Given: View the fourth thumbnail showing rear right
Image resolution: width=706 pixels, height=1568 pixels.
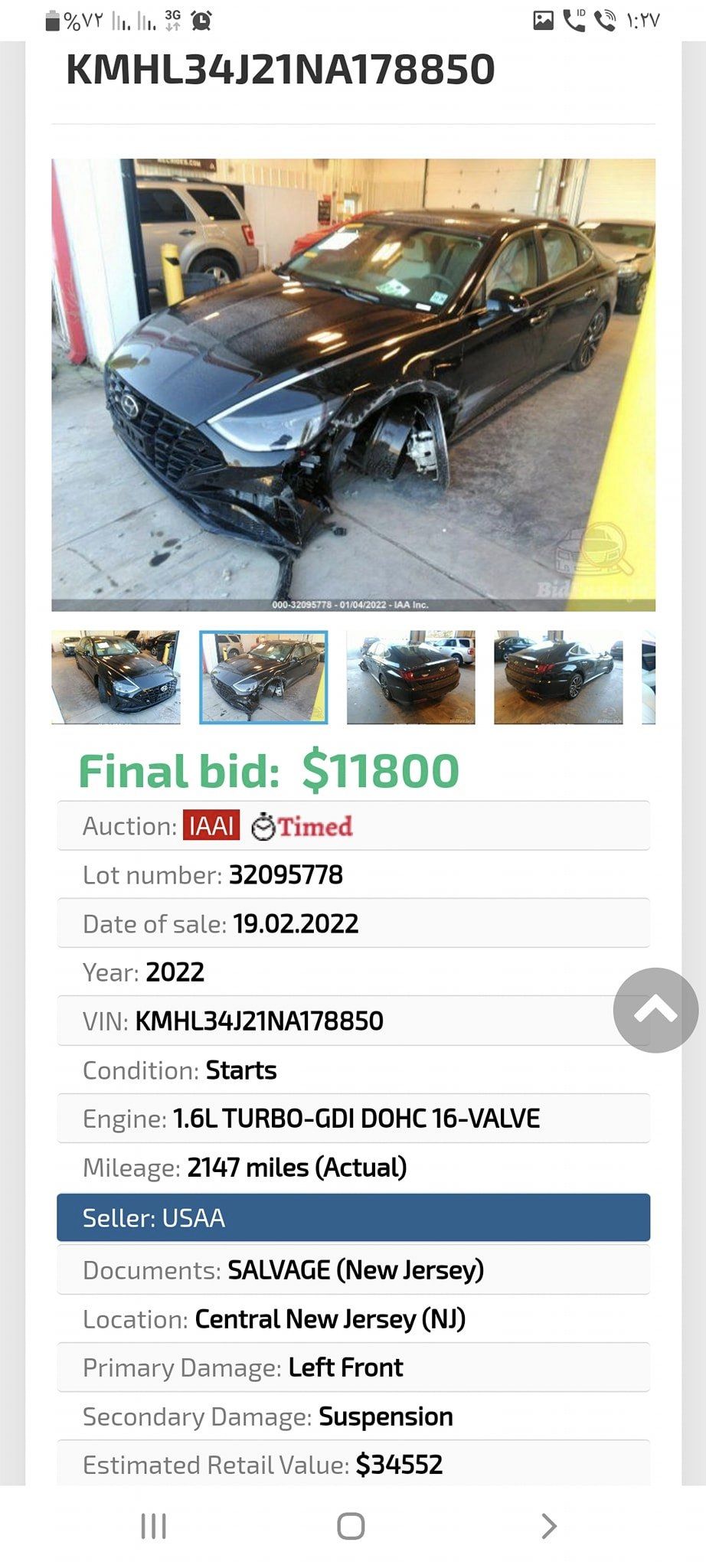Looking at the screenshot, I should [558, 677].
